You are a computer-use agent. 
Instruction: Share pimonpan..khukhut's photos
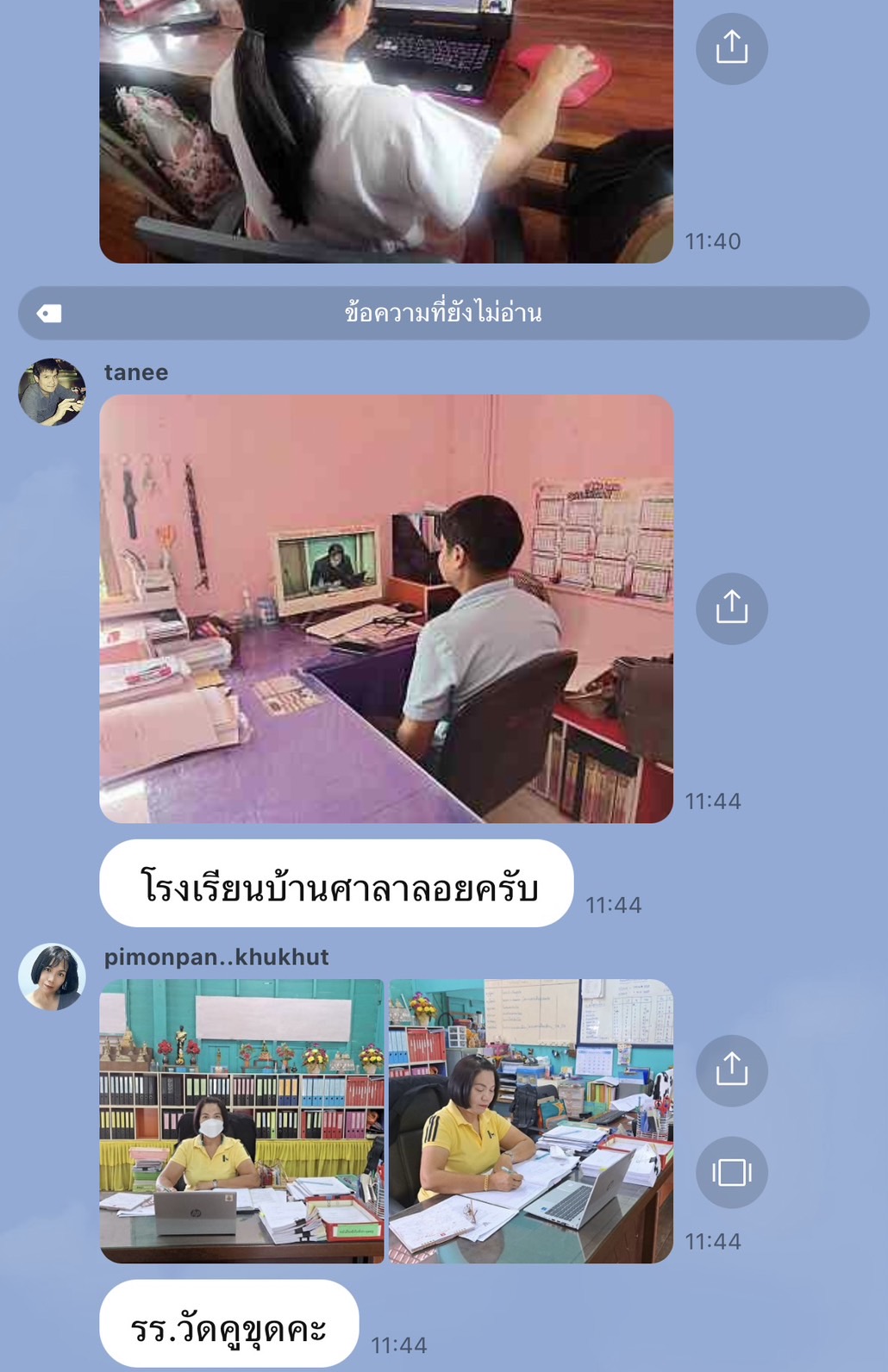click(x=731, y=1070)
